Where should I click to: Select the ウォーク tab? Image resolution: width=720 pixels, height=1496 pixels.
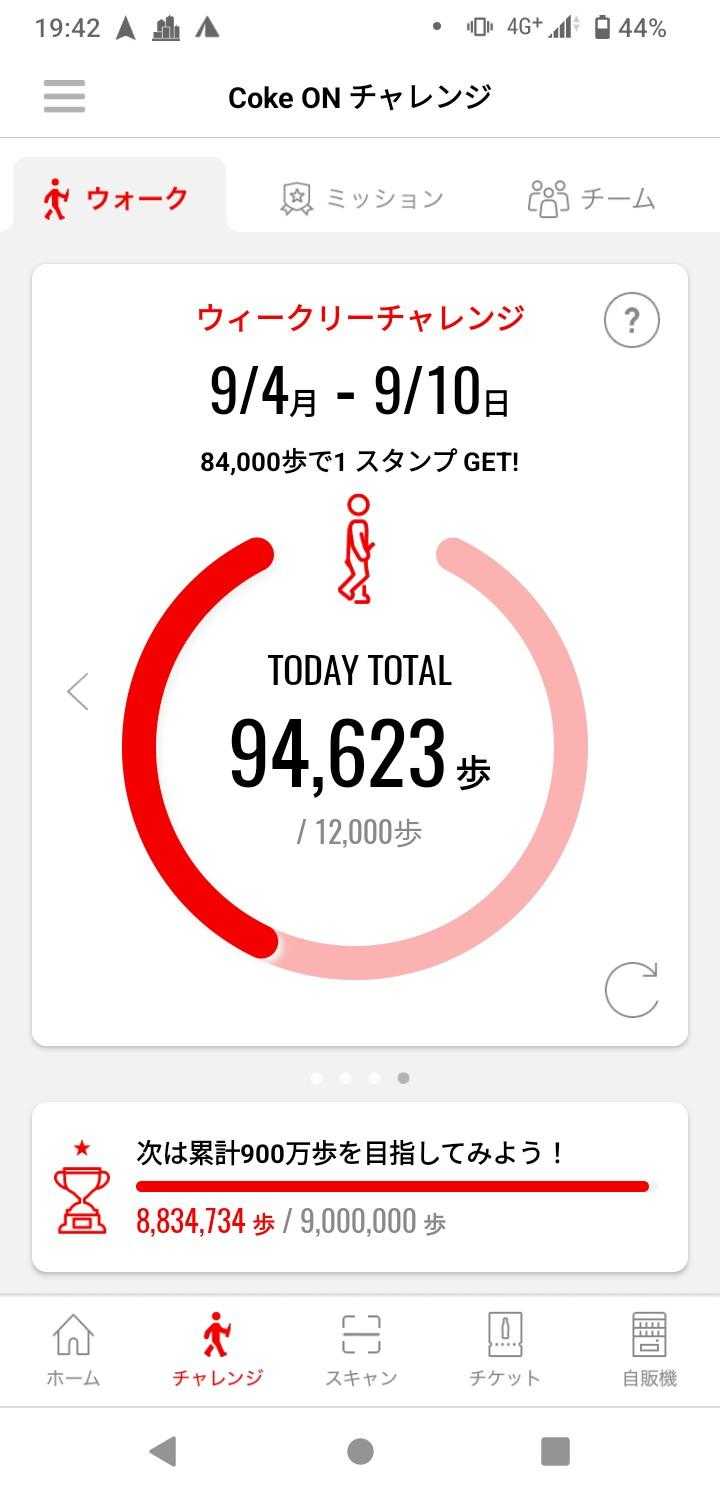point(117,198)
